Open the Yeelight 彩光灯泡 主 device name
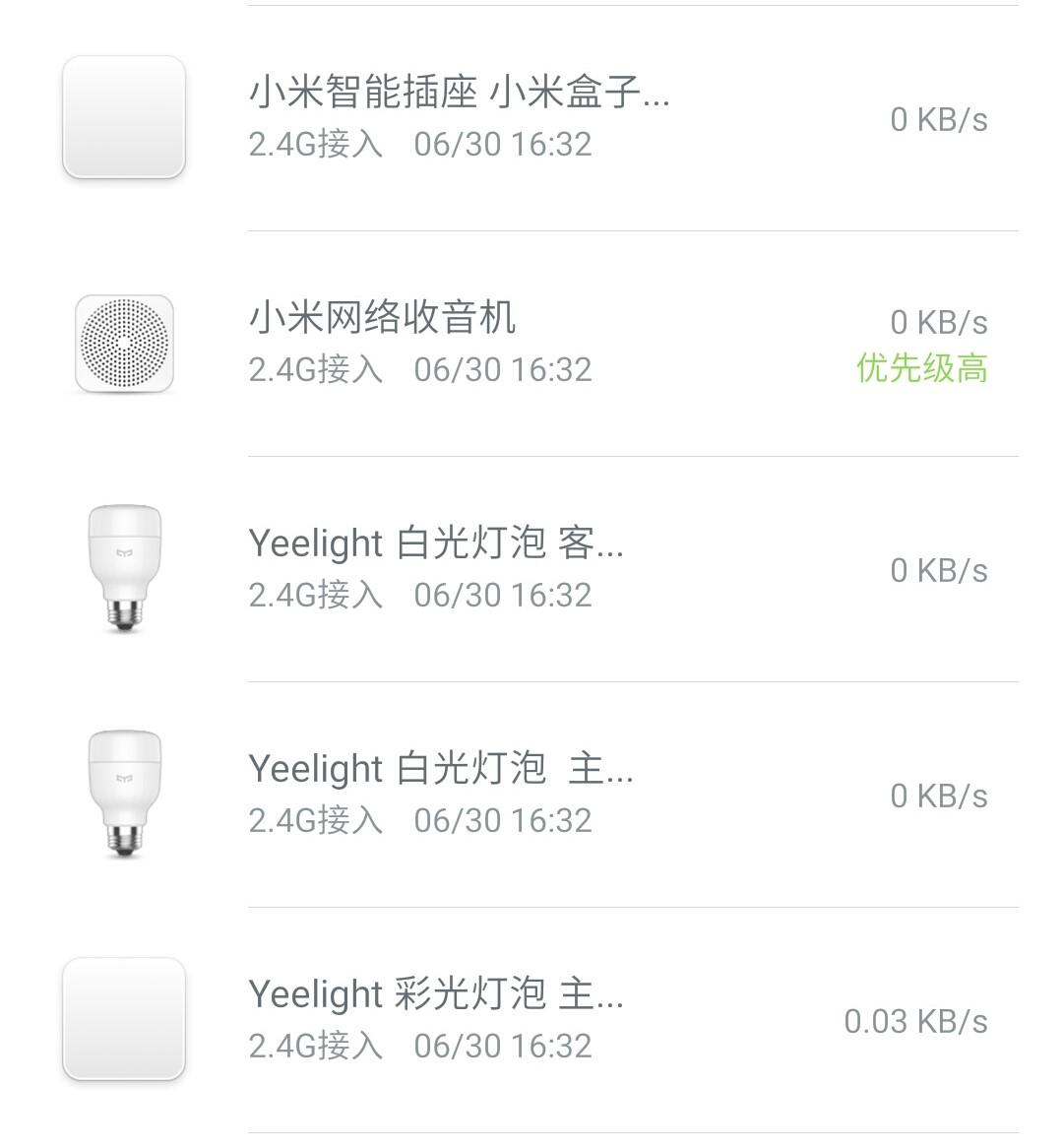The width and height of the screenshot is (1063, 1148). click(438, 993)
